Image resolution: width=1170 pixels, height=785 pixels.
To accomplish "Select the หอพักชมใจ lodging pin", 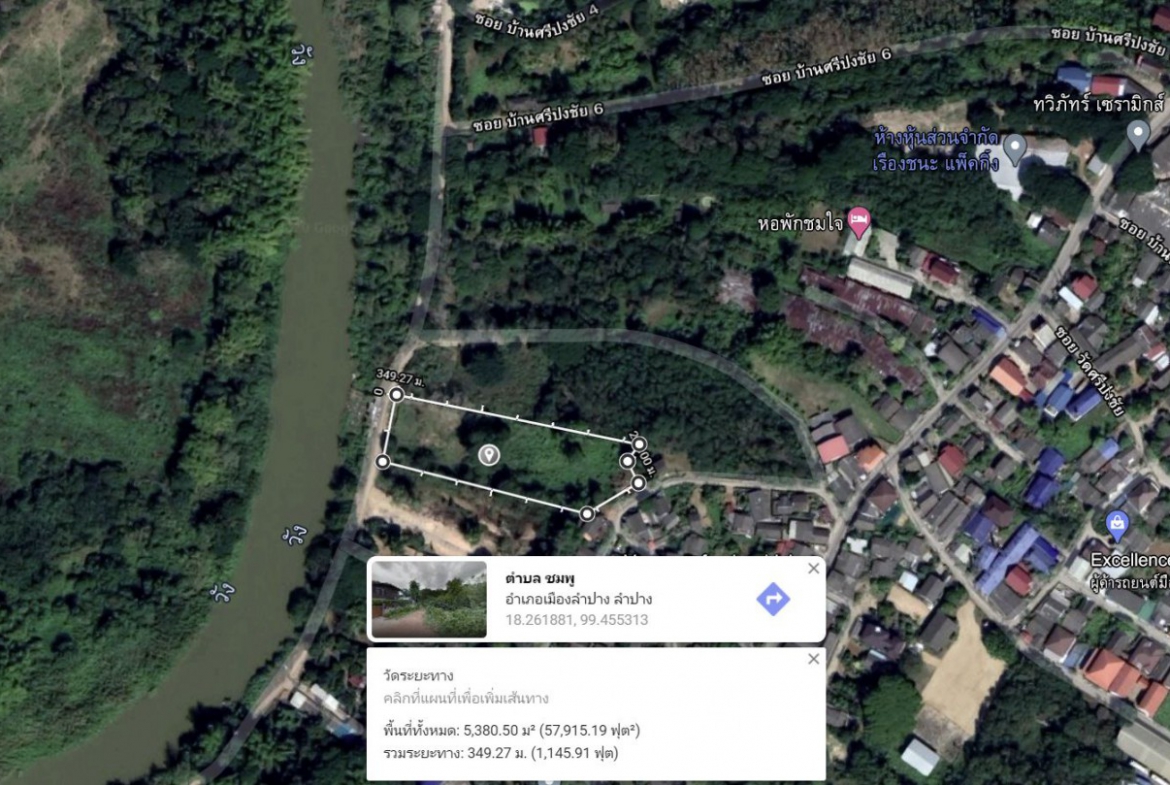I will 858,220.
